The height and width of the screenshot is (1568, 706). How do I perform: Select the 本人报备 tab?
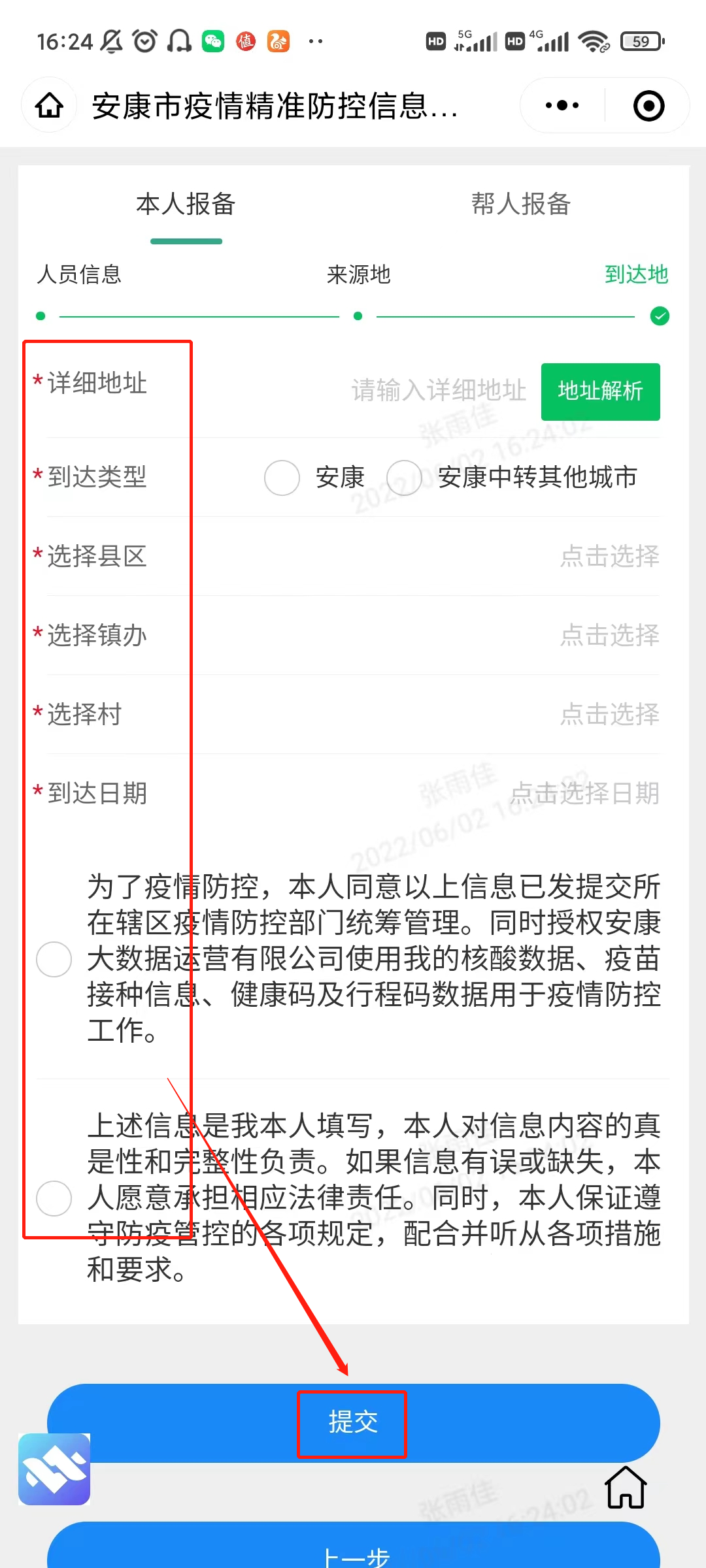186,204
